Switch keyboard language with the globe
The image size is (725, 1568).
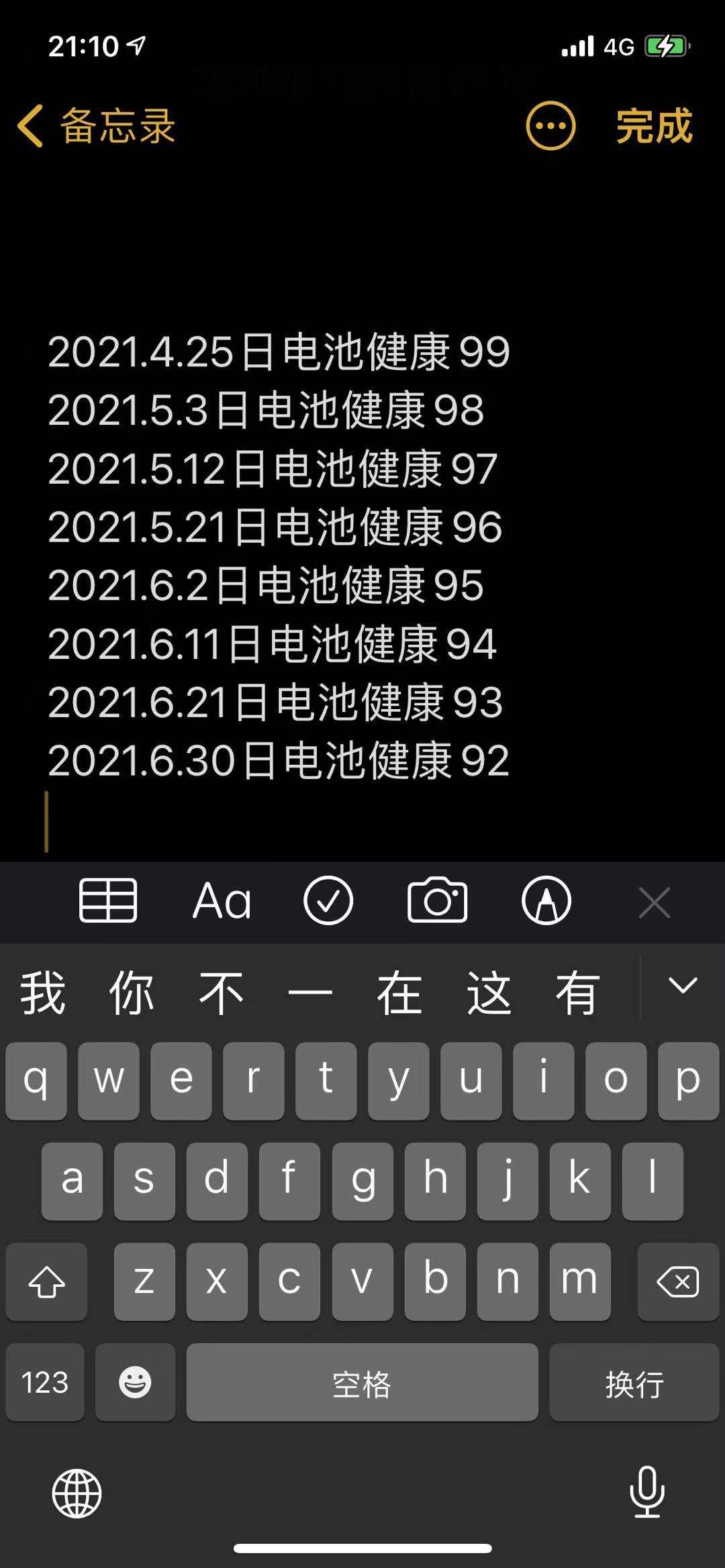tap(77, 1493)
